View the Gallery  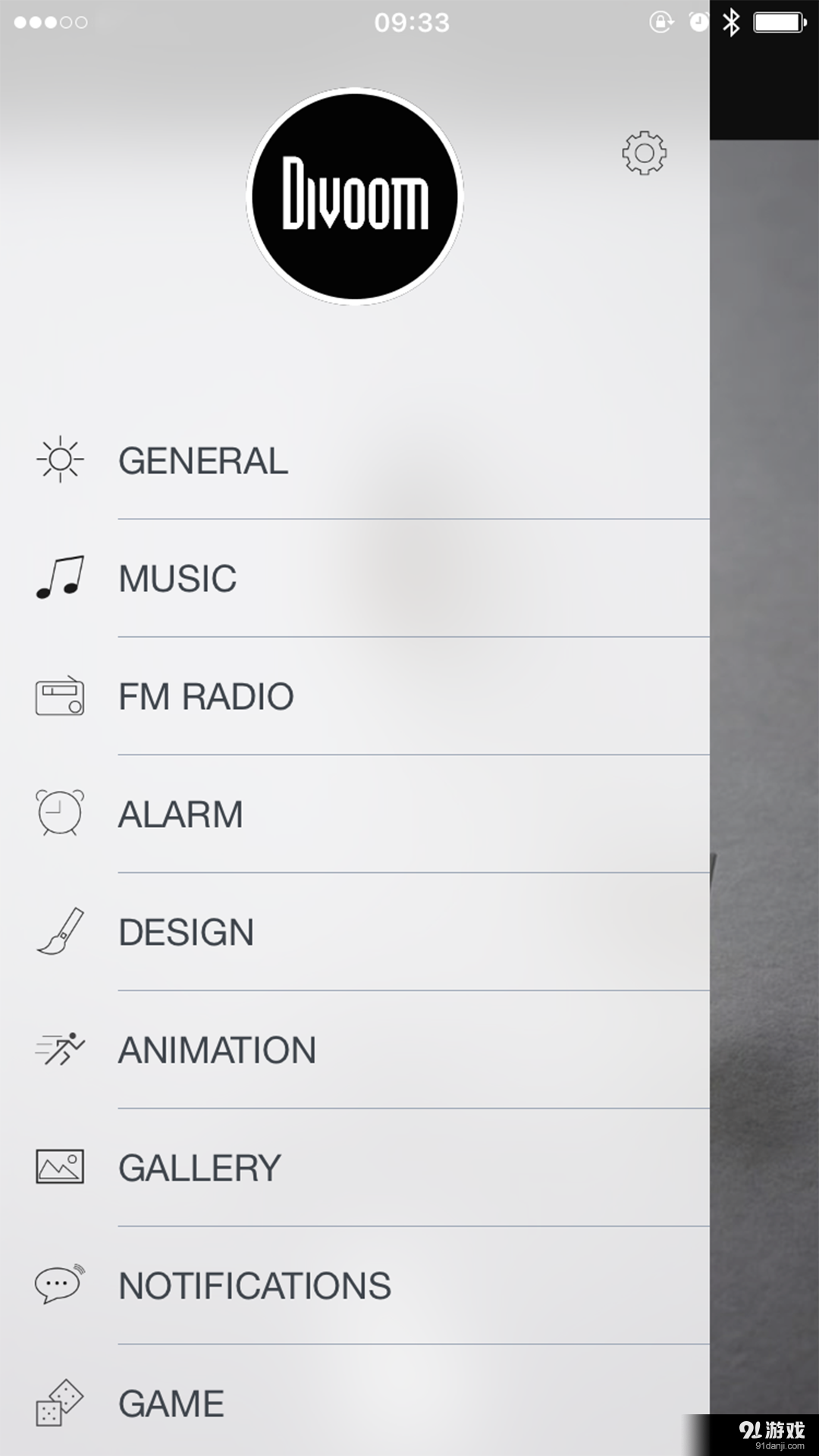coord(200,1168)
